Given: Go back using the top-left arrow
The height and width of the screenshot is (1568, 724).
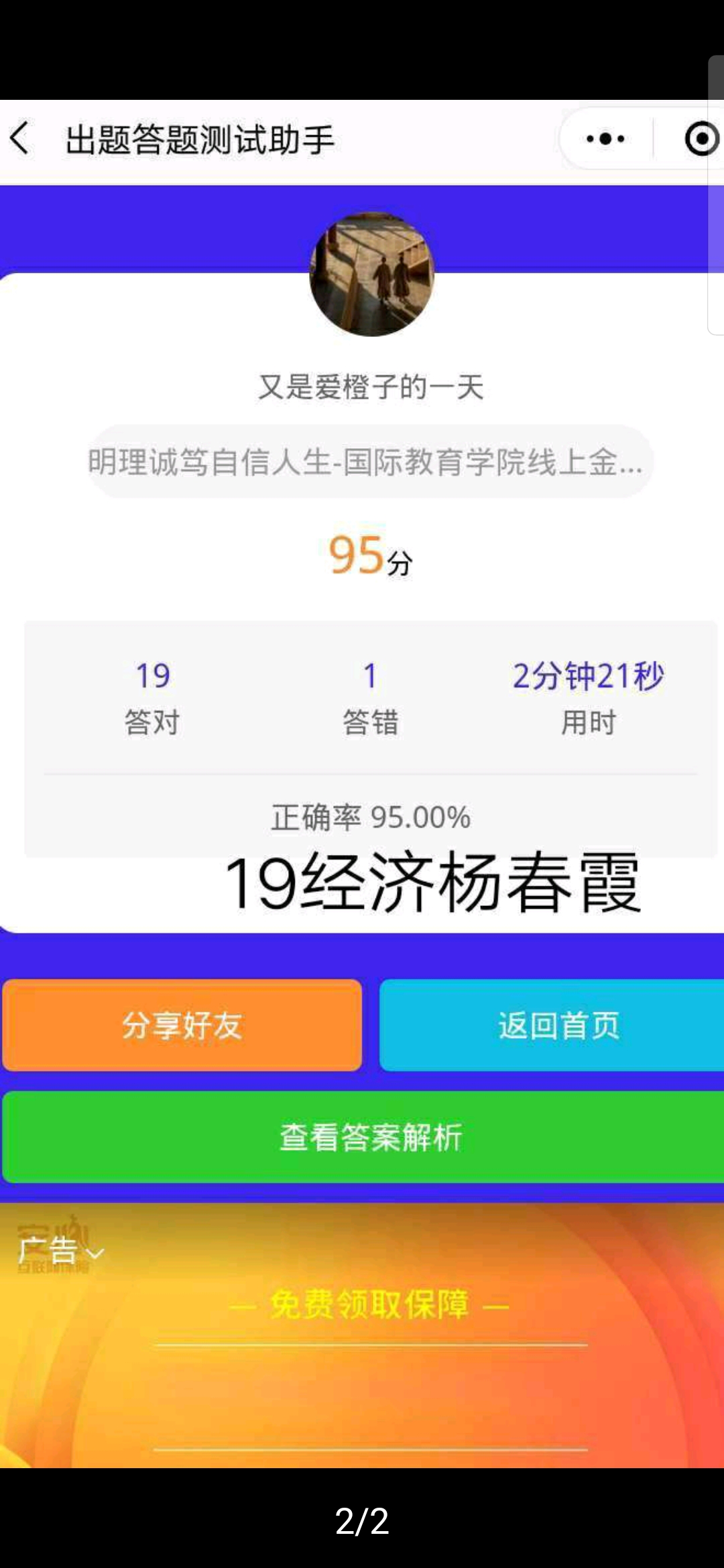Looking at the screenshot, I should pyautogui.click(x=21, y=139).
